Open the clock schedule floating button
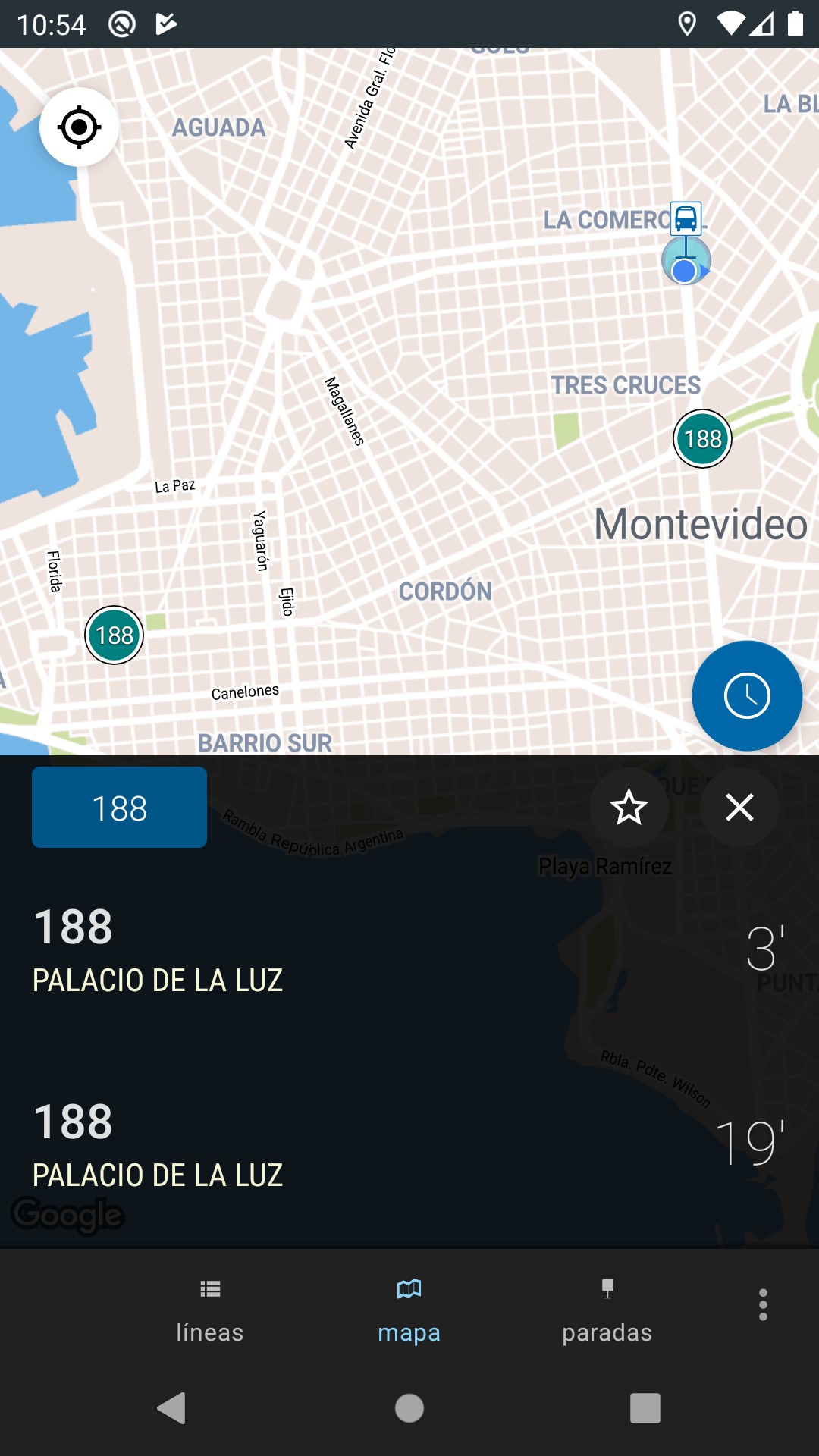The height and width of the screenshot is (1456, 819). (747, 695)
